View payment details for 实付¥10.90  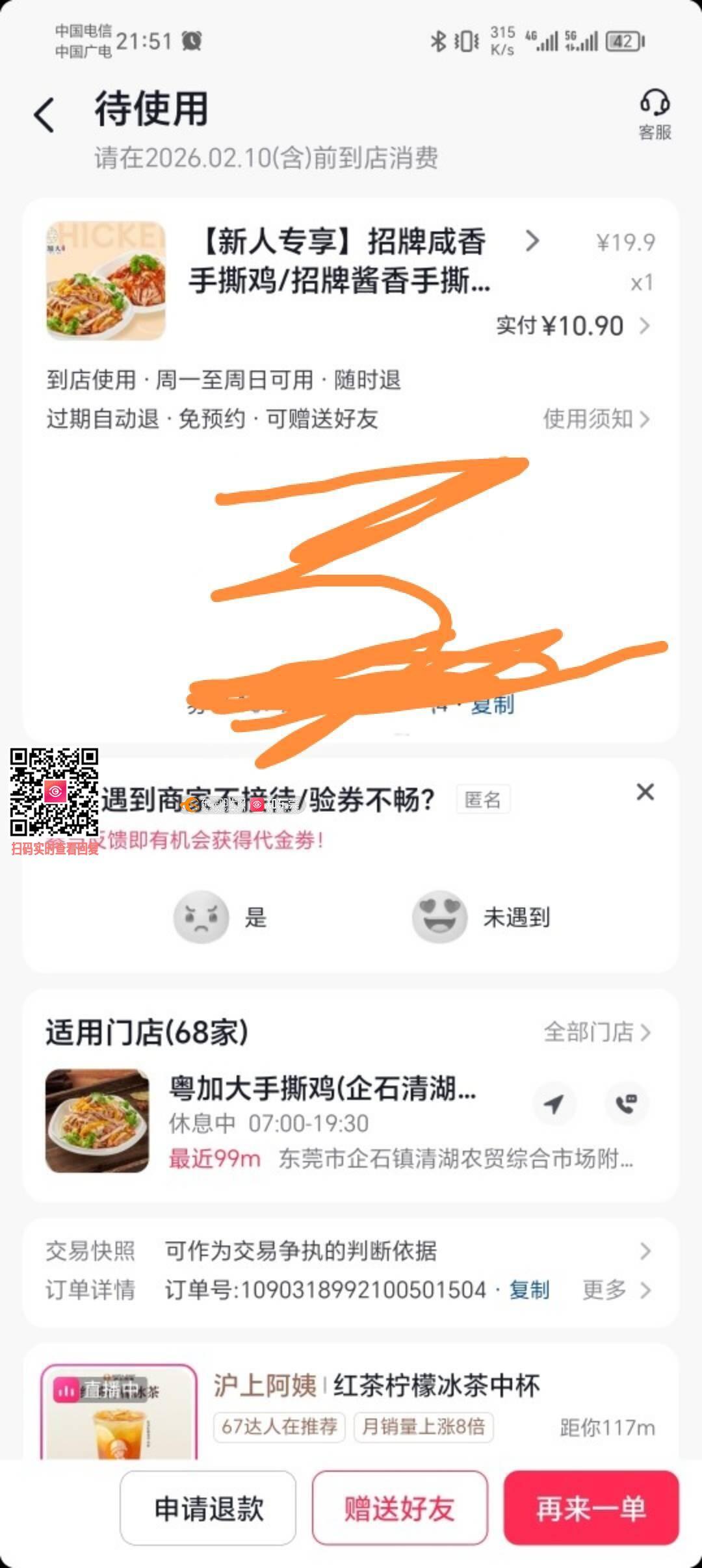pyautogui.click(x=573, y=326)
